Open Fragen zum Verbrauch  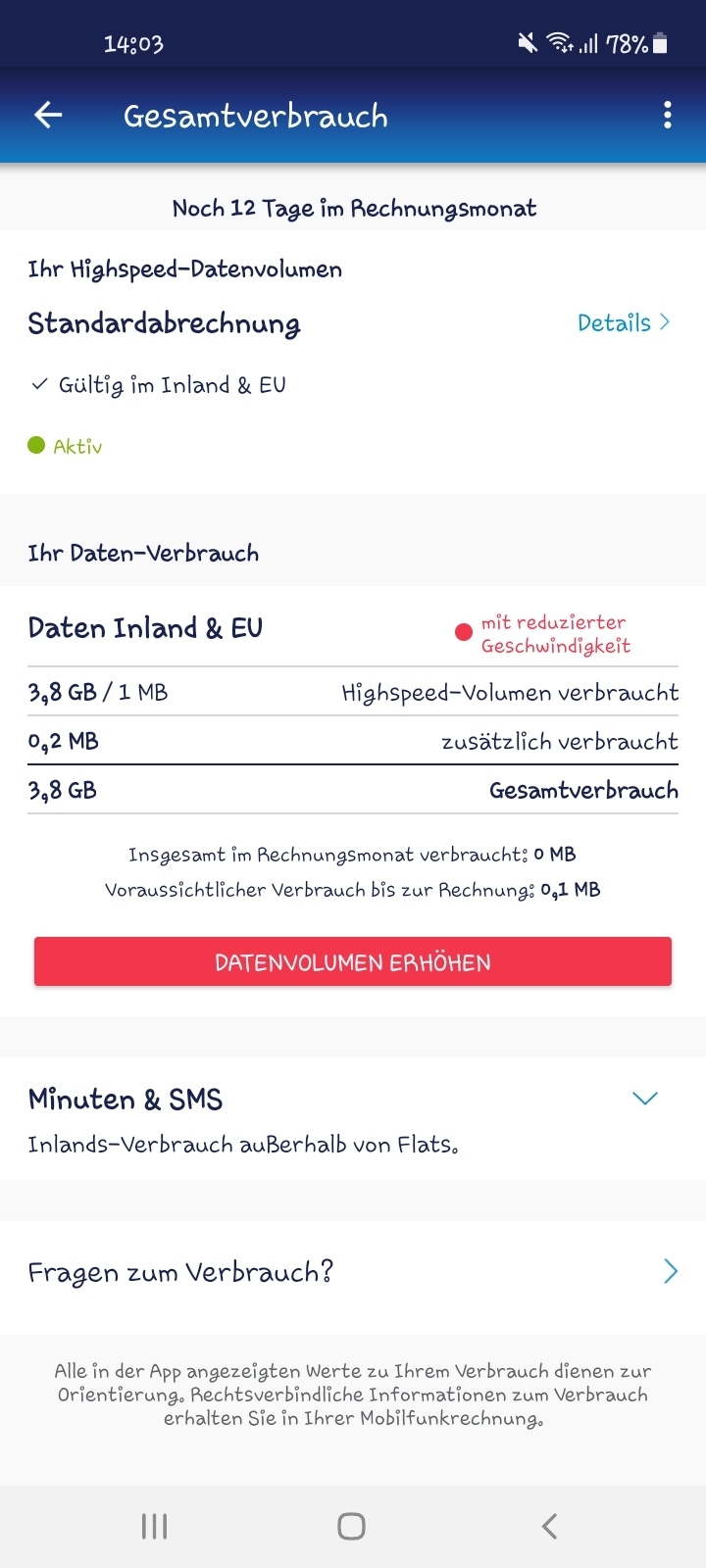[353, 1272]
